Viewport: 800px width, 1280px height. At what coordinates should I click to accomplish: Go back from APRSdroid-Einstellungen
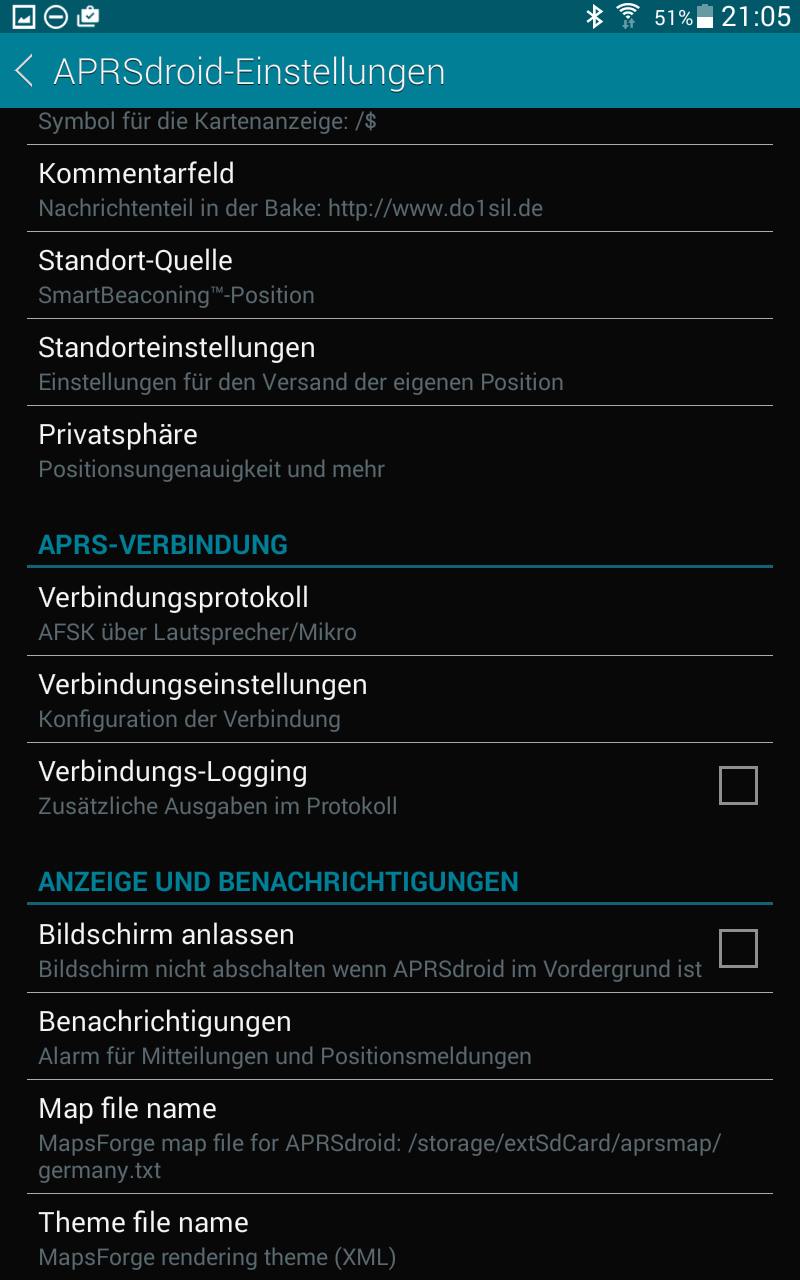(x=25, y=71)
